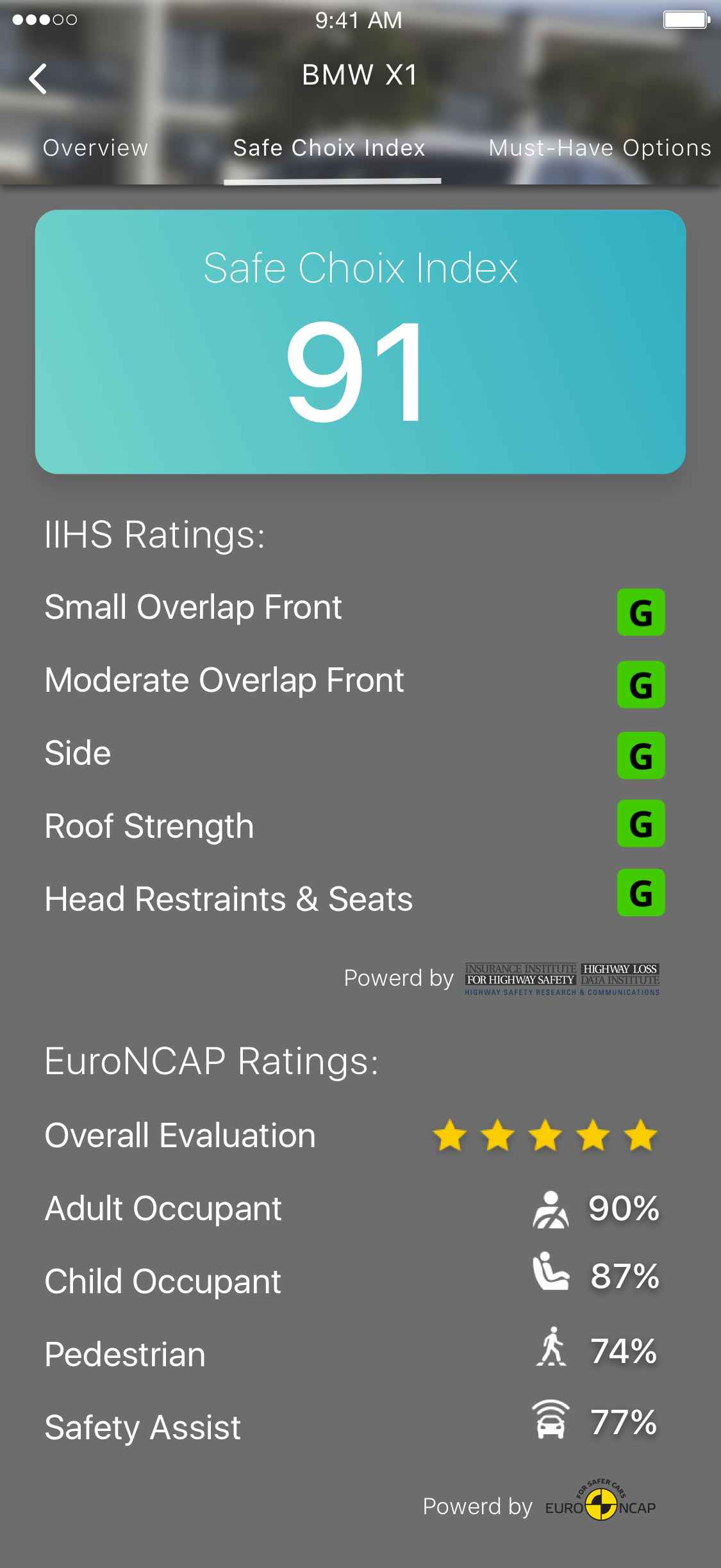The image size is (721, 1568).
Task: Select the Safe Choix Index tab
Action: coord(329,148)
